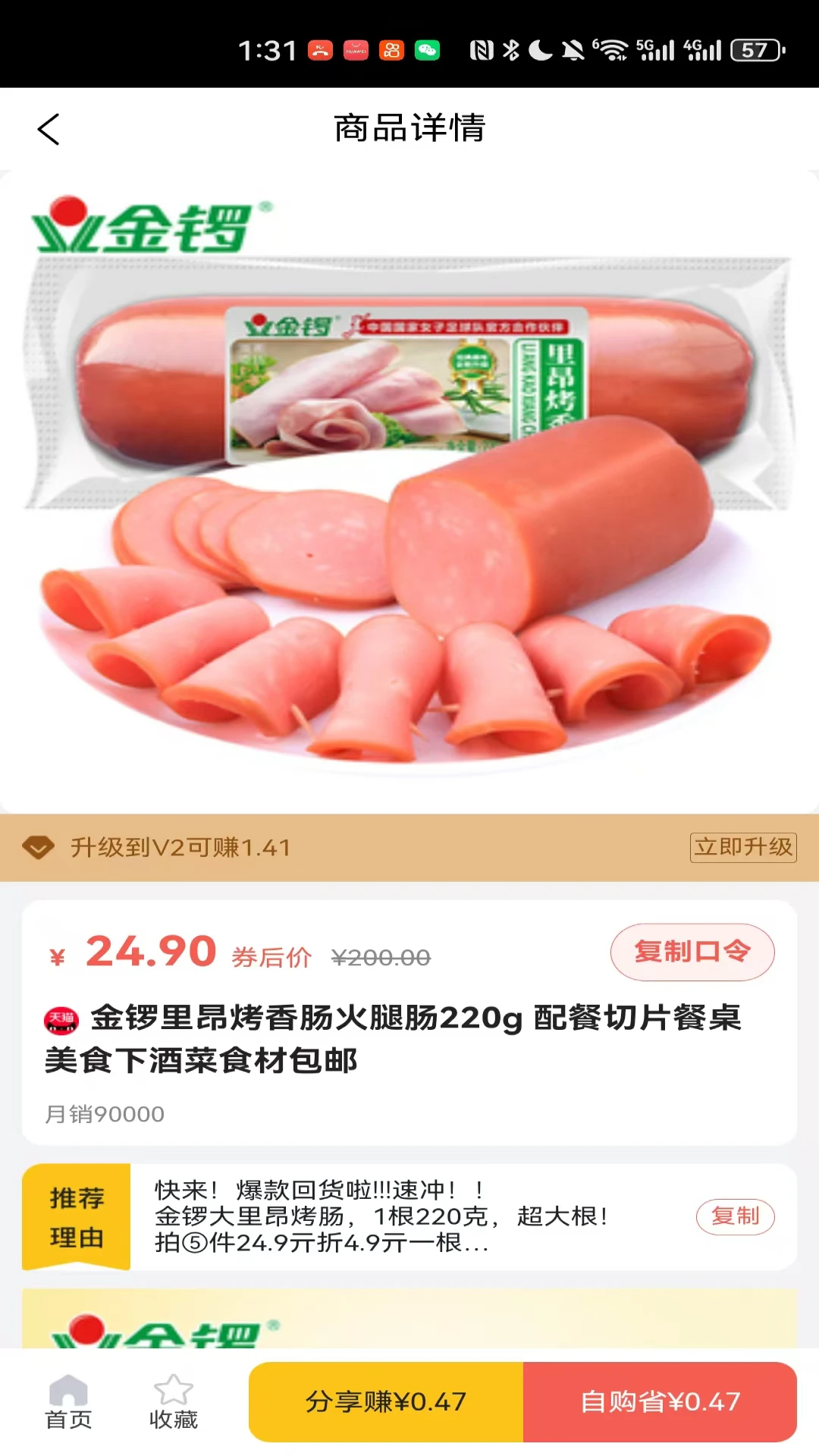Tap 分享赚¥0.47 to share for earnings
The width and height of the screenshot is (819, 1456).
tap(385, 1401)
